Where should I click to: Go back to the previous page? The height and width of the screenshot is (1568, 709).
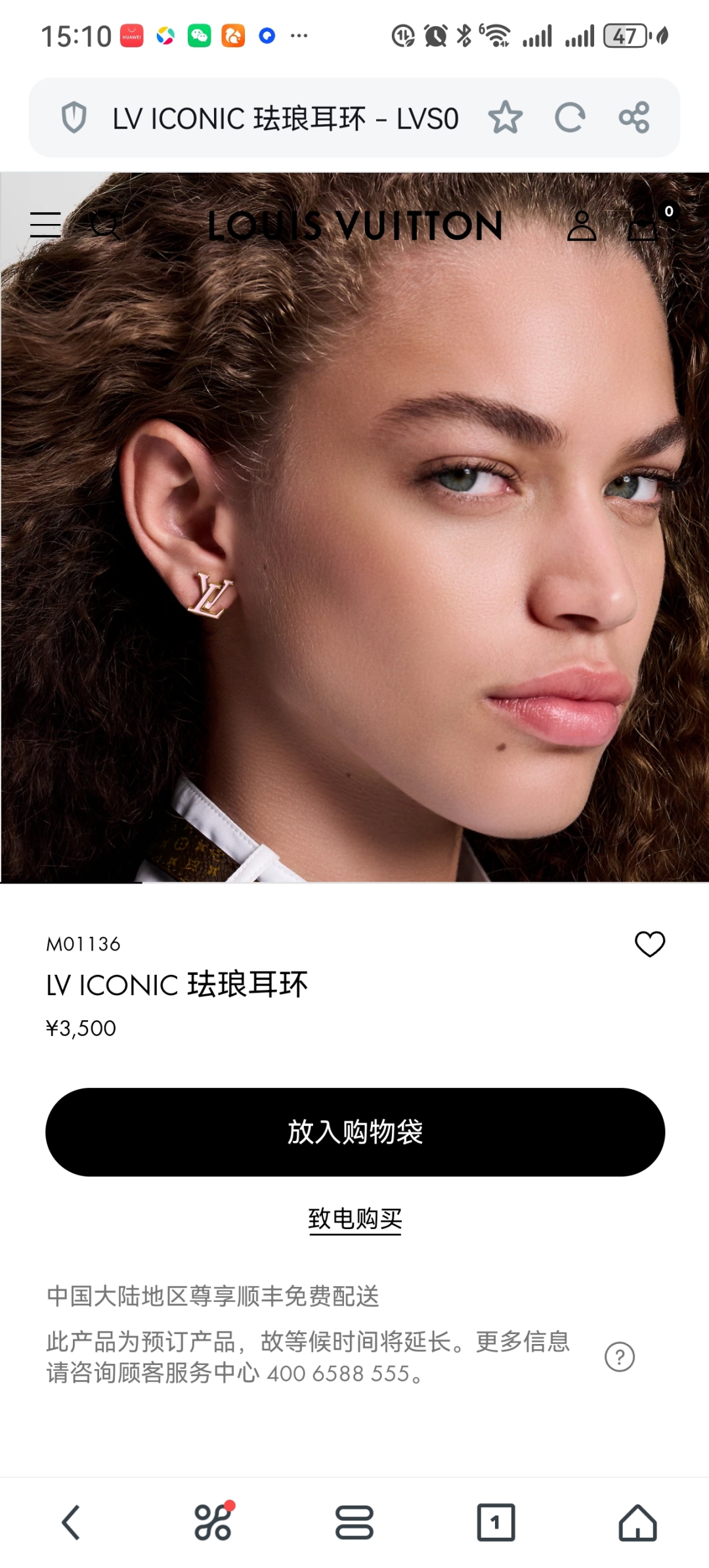pyautogui.click(x=71, y=1523)
